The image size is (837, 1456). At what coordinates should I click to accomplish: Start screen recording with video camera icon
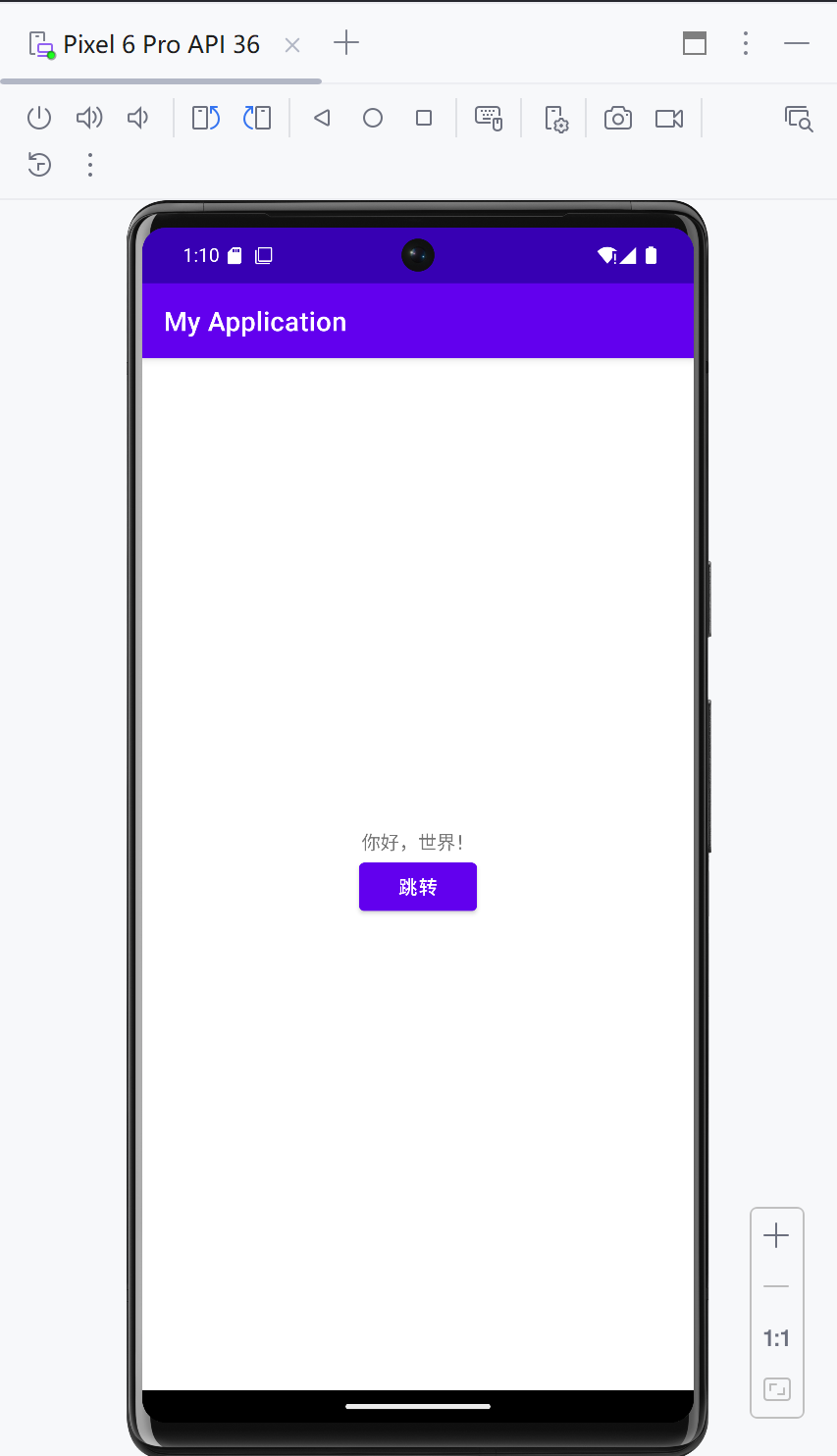coord(669,119)
